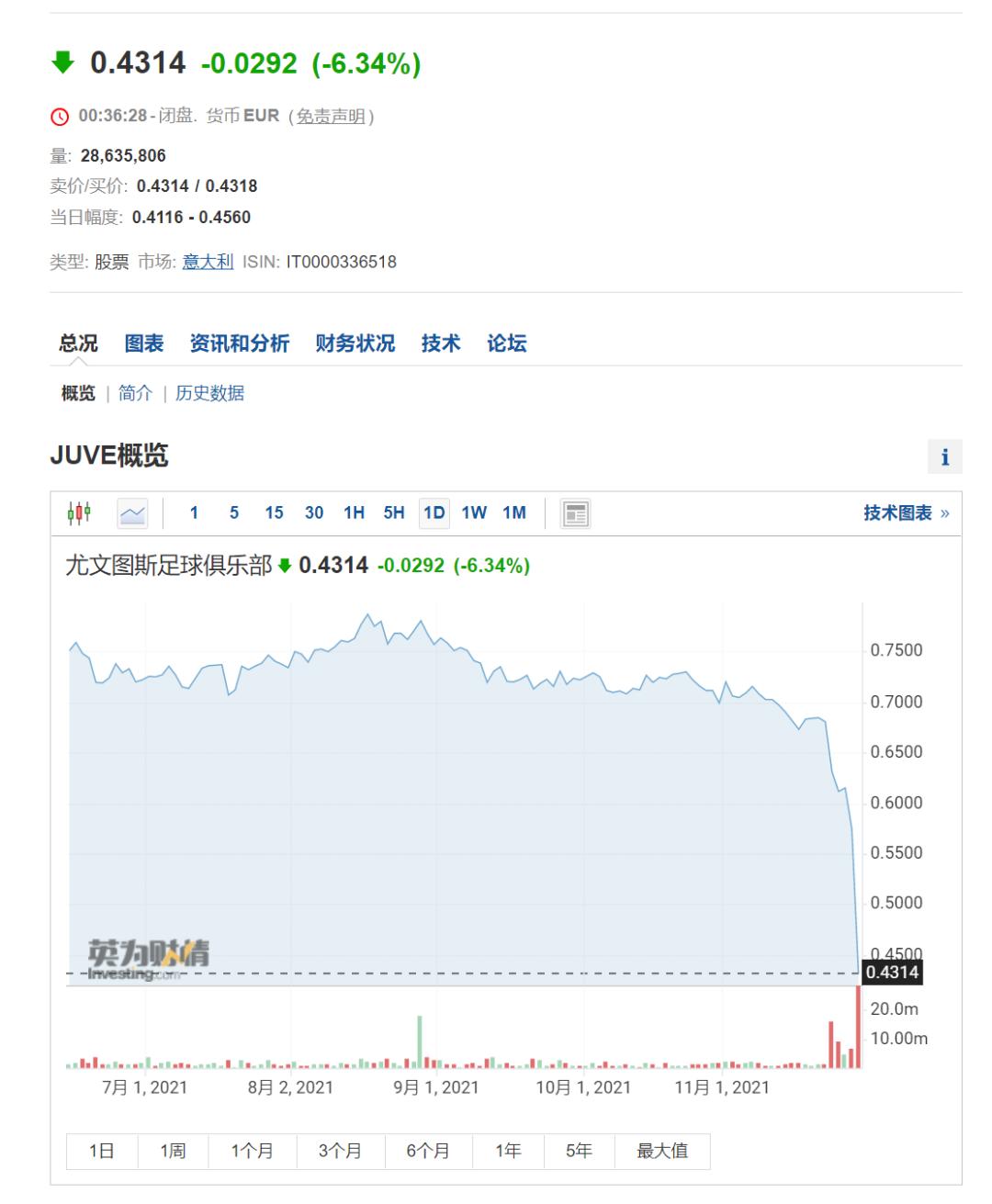Tap the info icon beside JUVE概览
This screenshot has width=992, height=1204.
tap(944, 456)
